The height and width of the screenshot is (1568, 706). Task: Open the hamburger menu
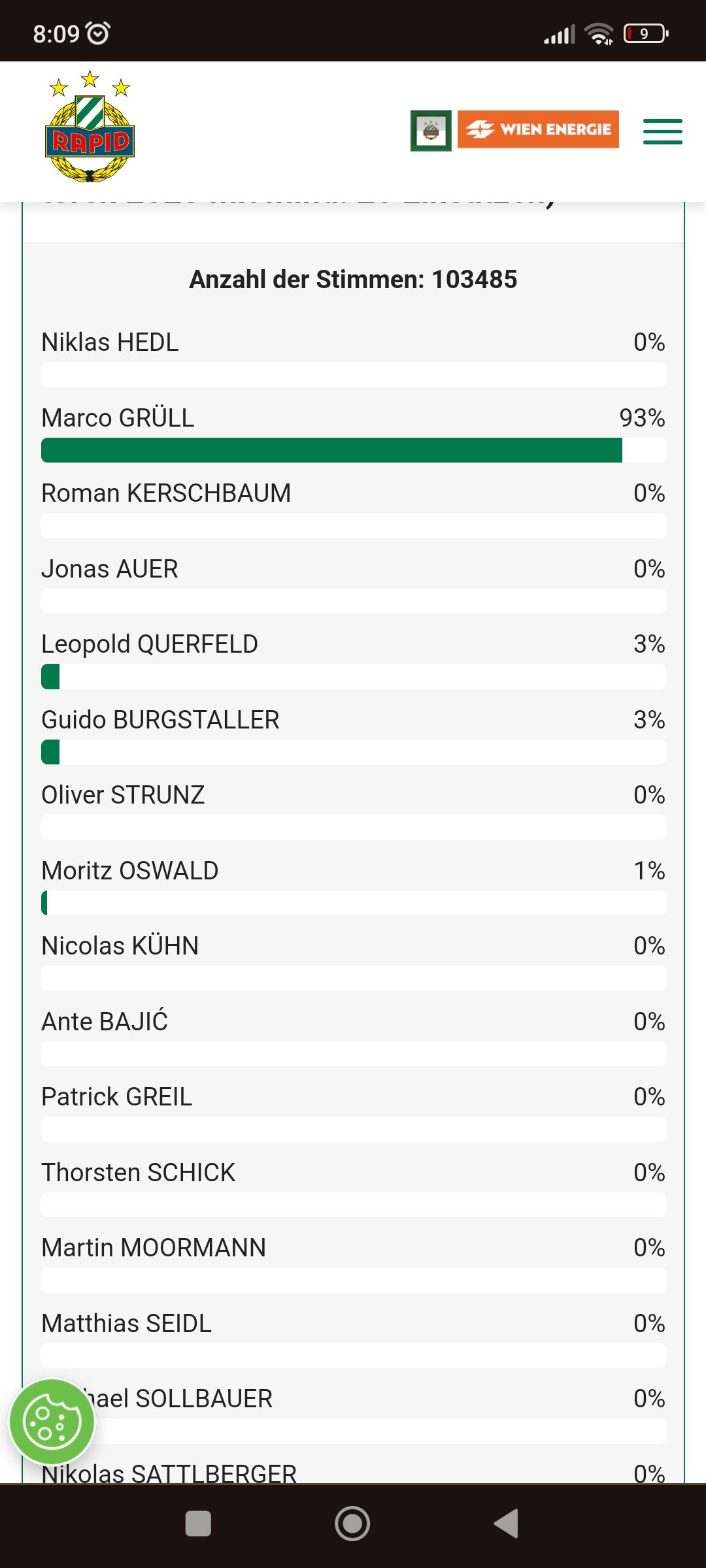(662, 131)
